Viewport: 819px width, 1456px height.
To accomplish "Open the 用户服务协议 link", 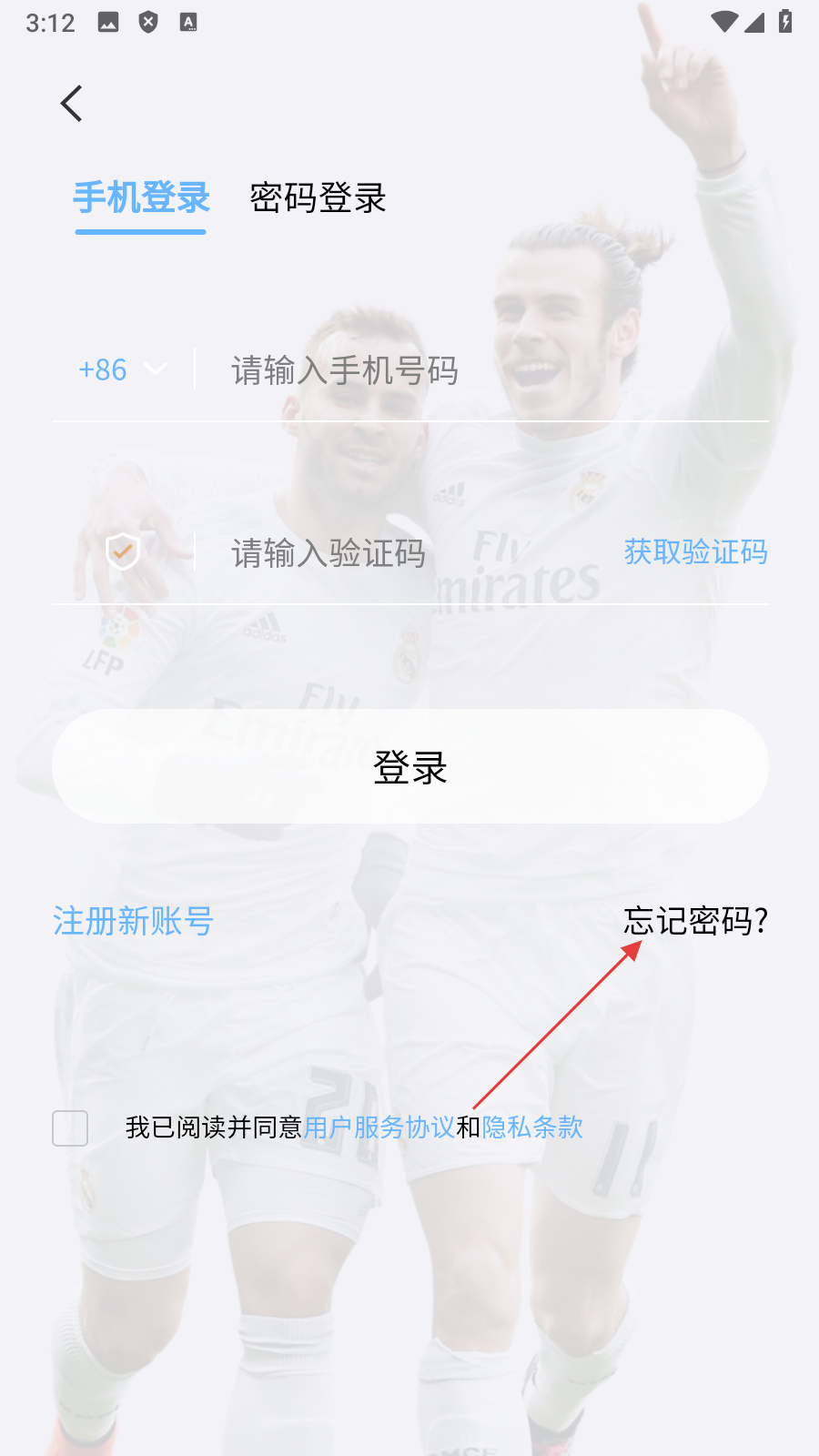I will (379, 1128).
